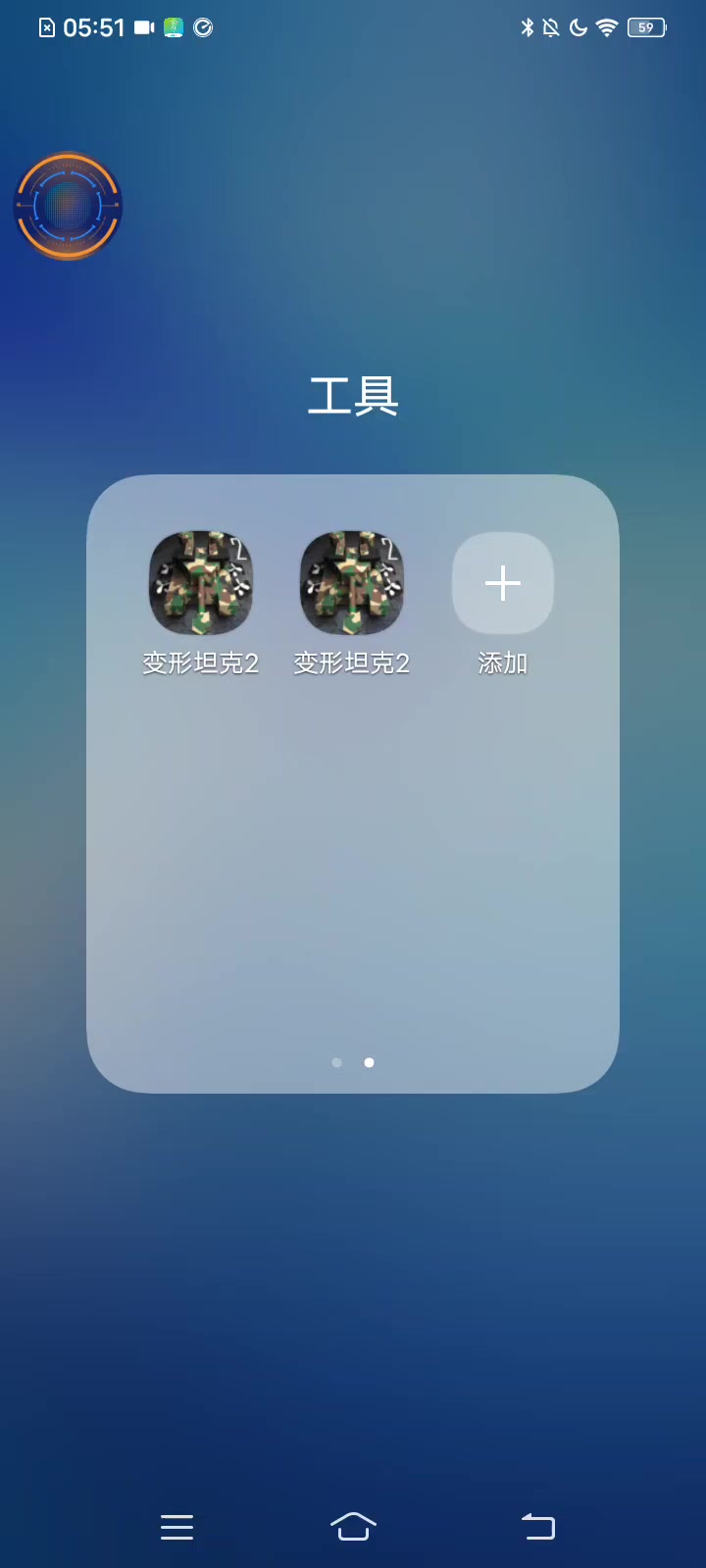Tap the 添加 plus button in folder
706x1568 pixels.
(502, 584)
